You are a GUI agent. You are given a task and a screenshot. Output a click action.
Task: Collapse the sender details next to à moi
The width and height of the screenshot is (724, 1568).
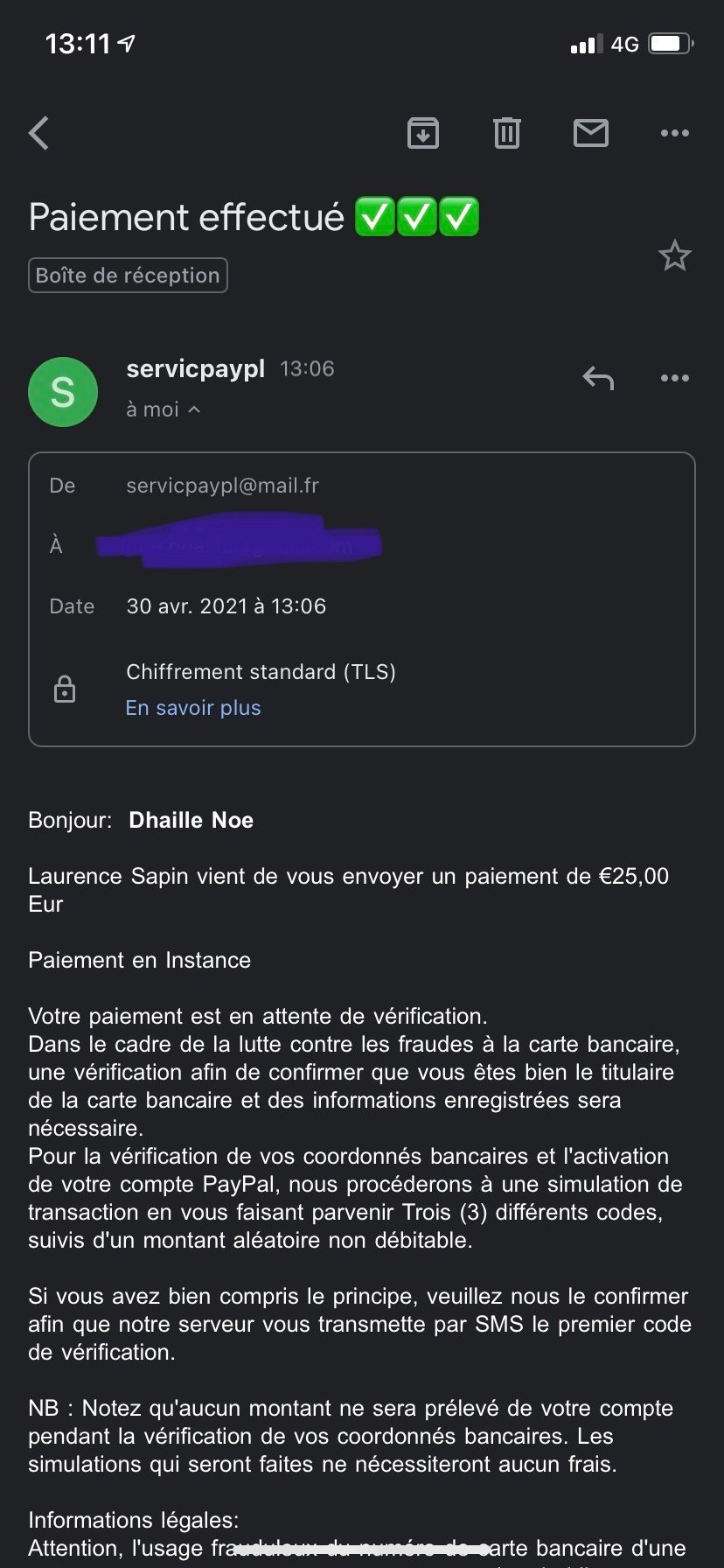[x=194, y=409]
